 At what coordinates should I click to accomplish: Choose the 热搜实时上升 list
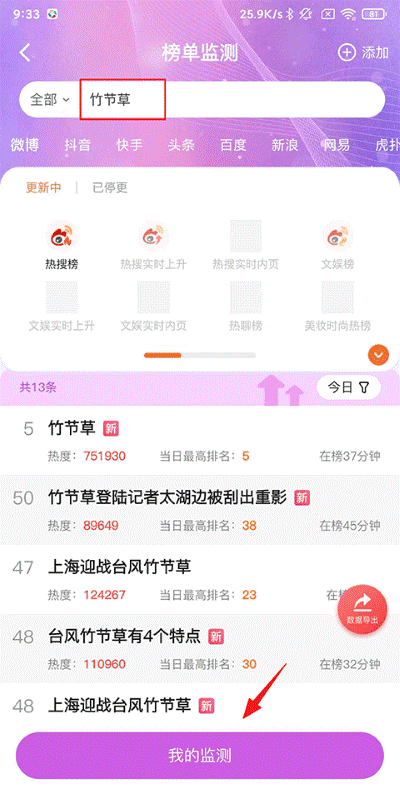(x=153, y=246)
